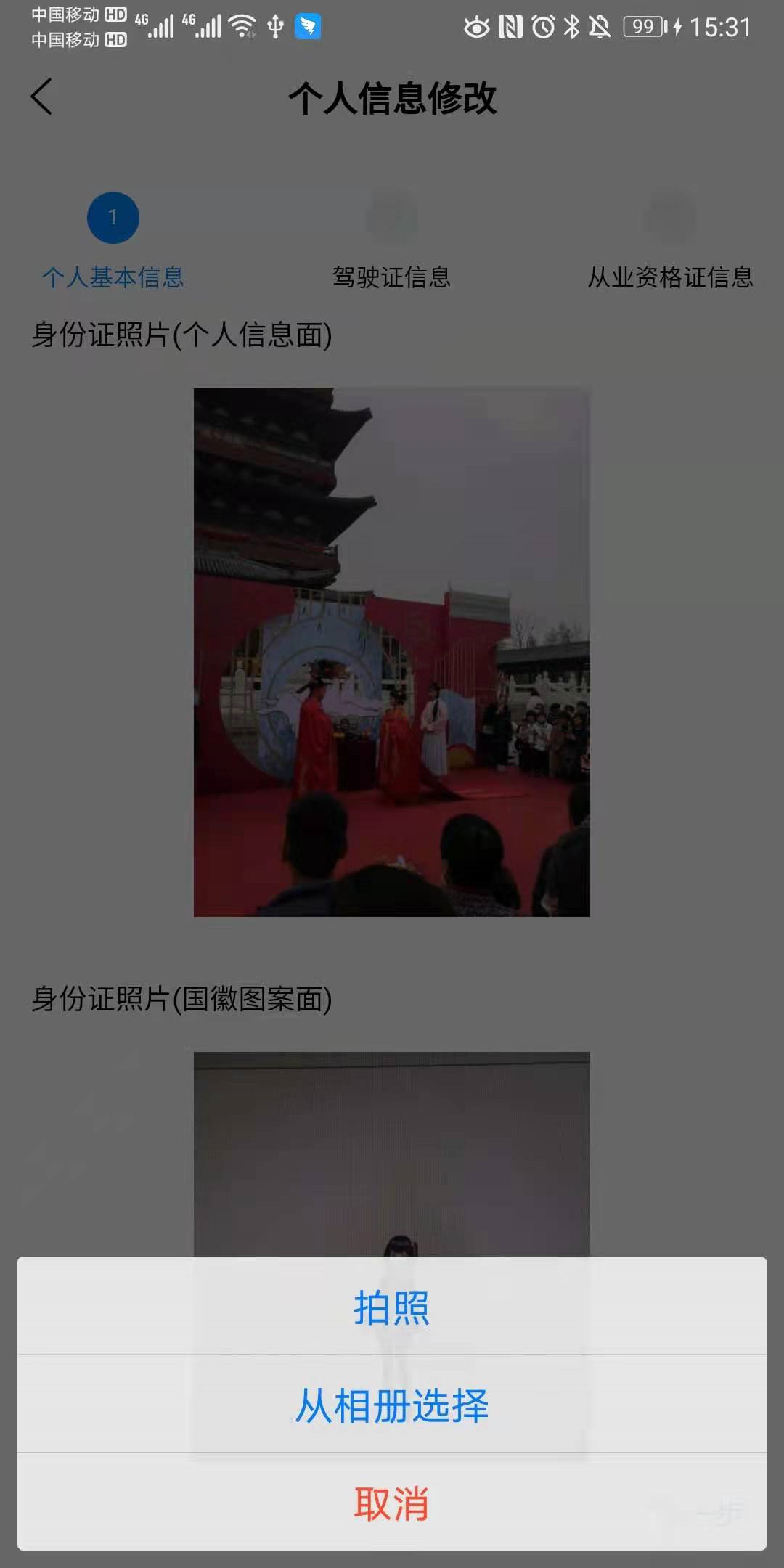Image resolution: width=784 pixels, height=1568 pixels.
Task: Tap the blue app notification icon
Action: click(x=307, y=26)
